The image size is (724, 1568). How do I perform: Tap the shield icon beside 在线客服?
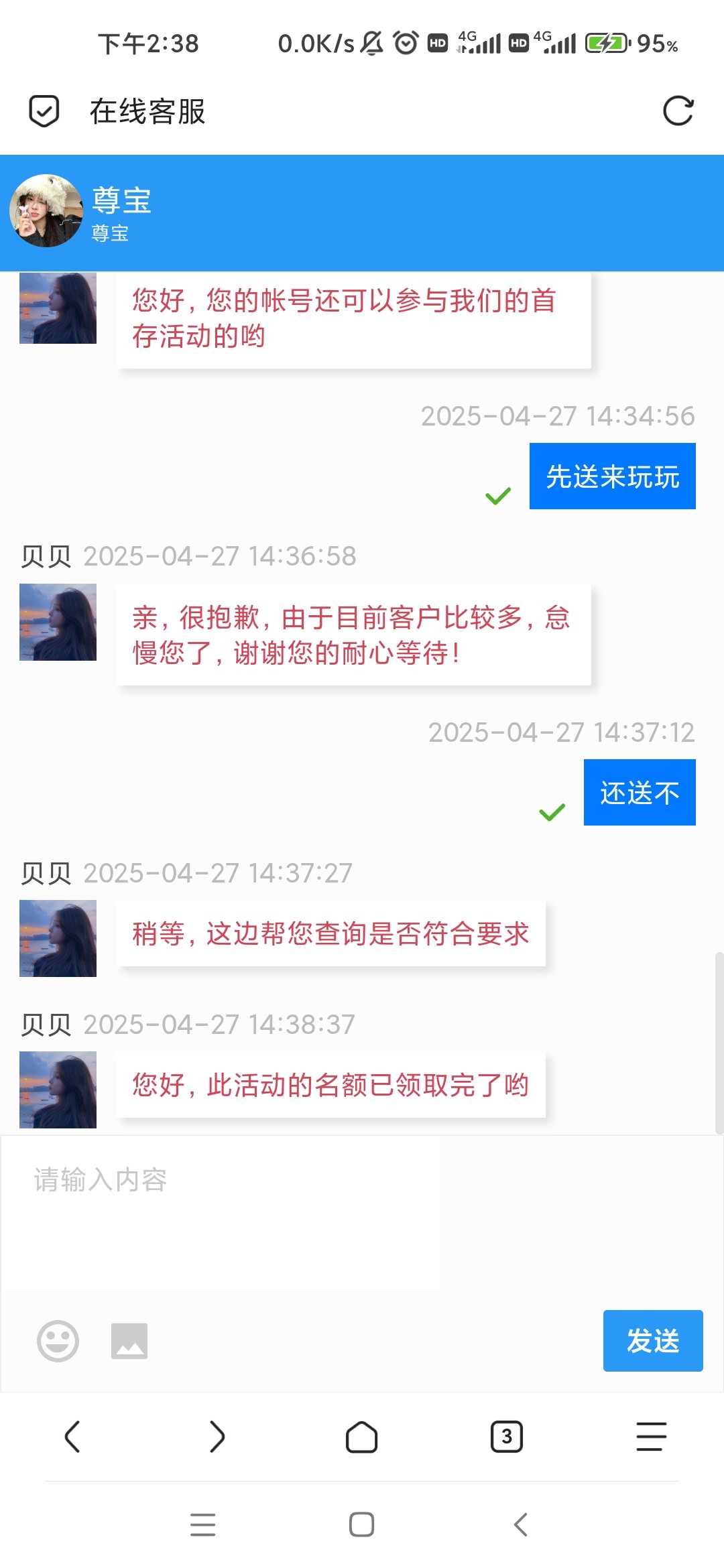click(x=44, y=111)
